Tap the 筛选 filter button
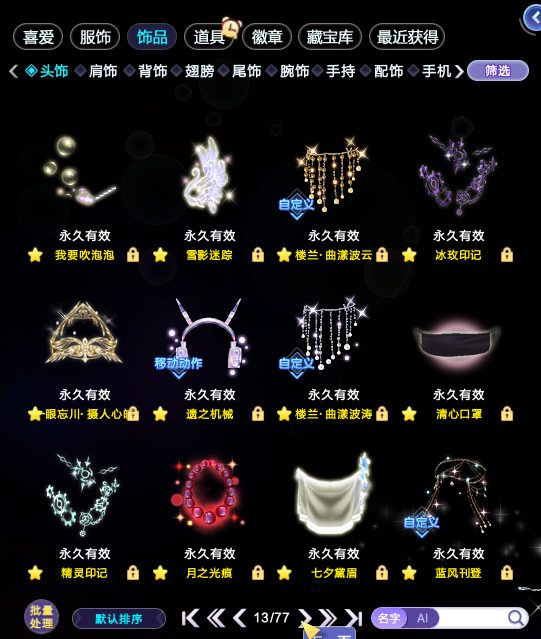Screen dimensions: 541x639 point(498,71)
